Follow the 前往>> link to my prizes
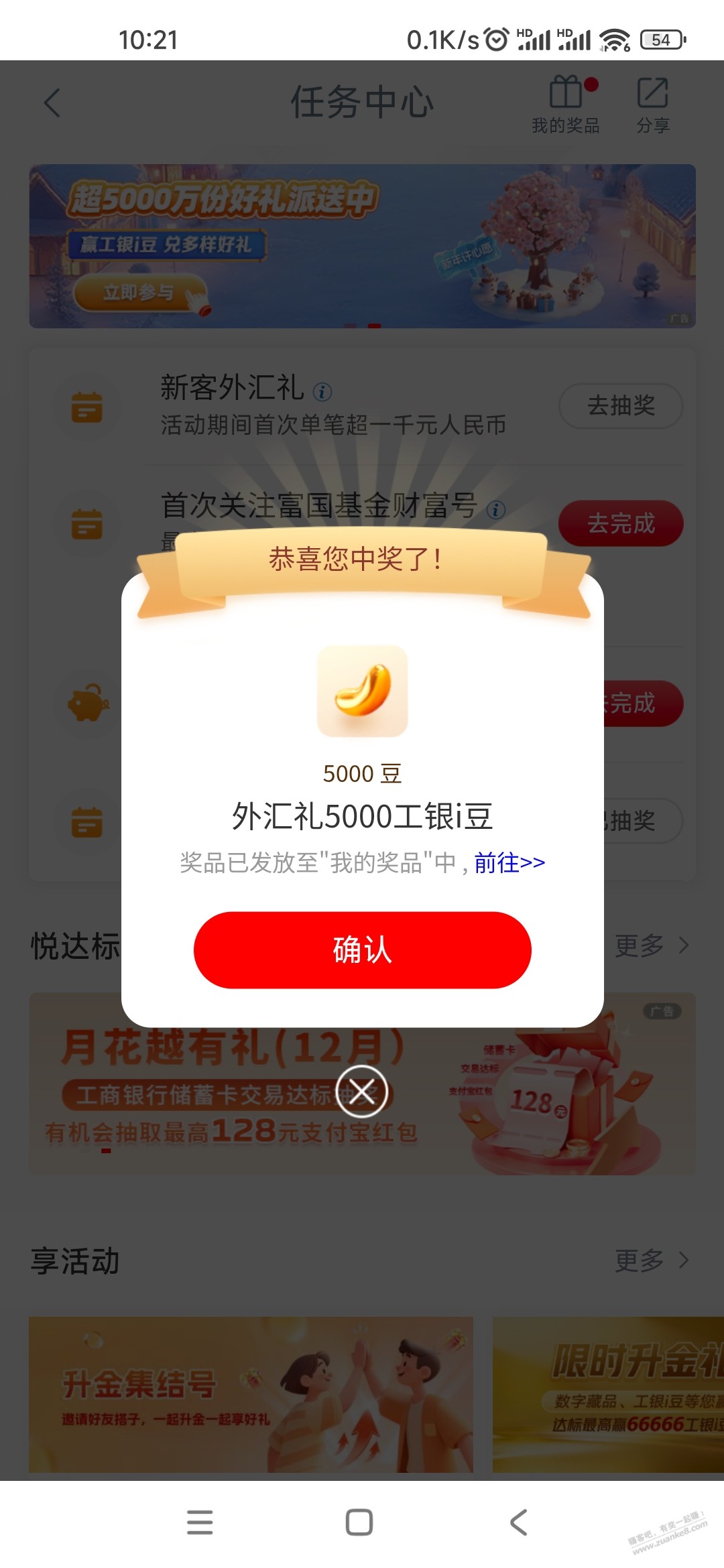Screen dimensions: 724x1568 pyautogui.click(x=509, y=862)
